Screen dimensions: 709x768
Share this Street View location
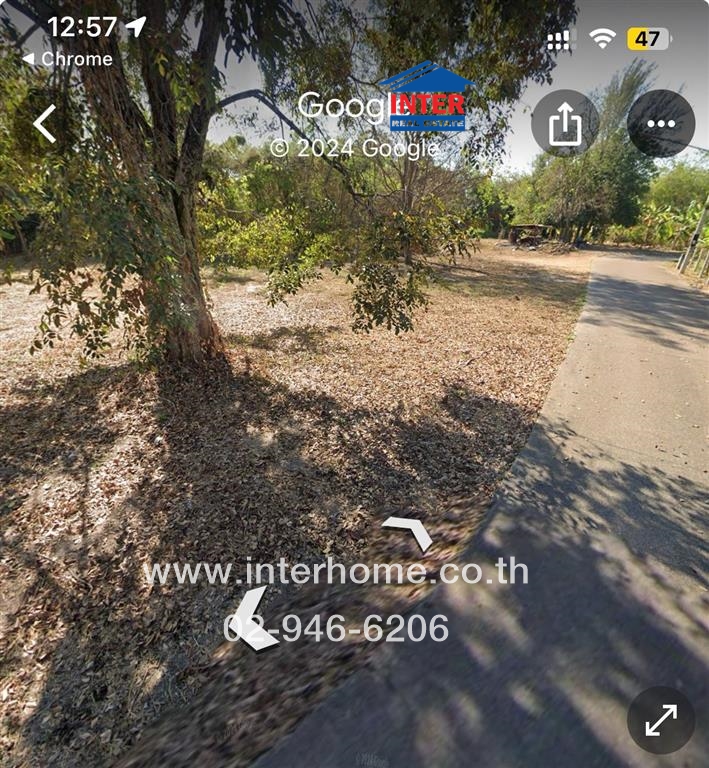coord(565,124)
